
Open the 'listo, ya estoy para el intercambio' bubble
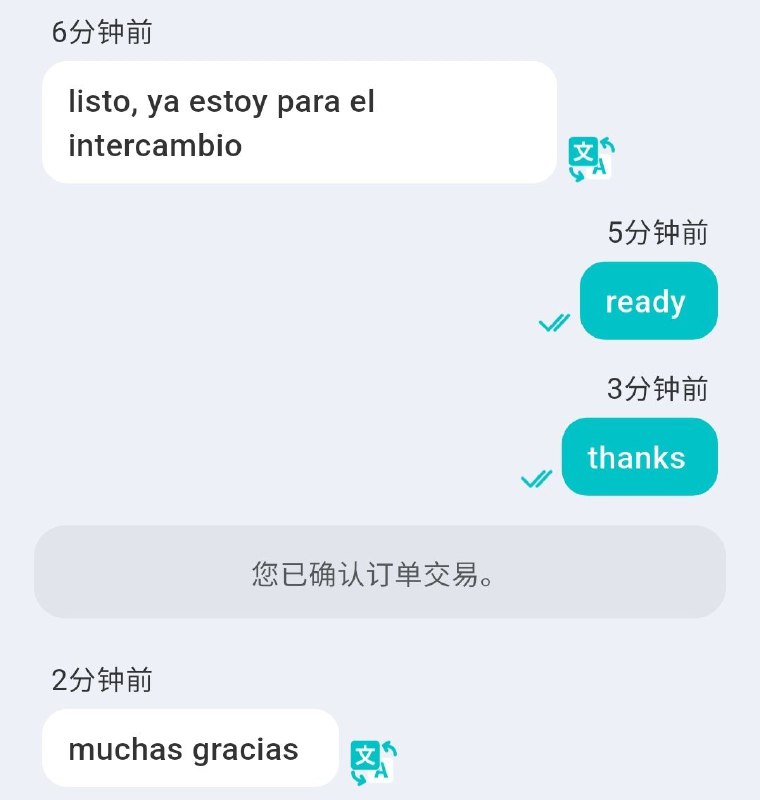click(x=300, y=122)
